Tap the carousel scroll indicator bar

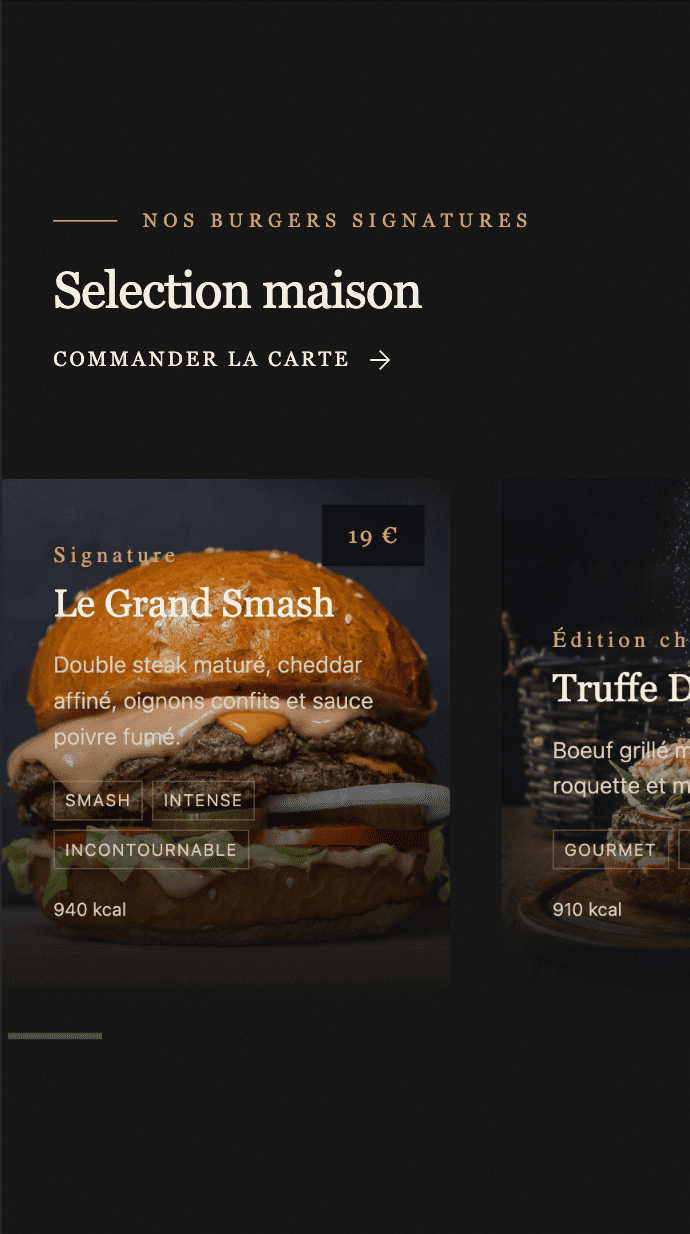(55, 1036)
